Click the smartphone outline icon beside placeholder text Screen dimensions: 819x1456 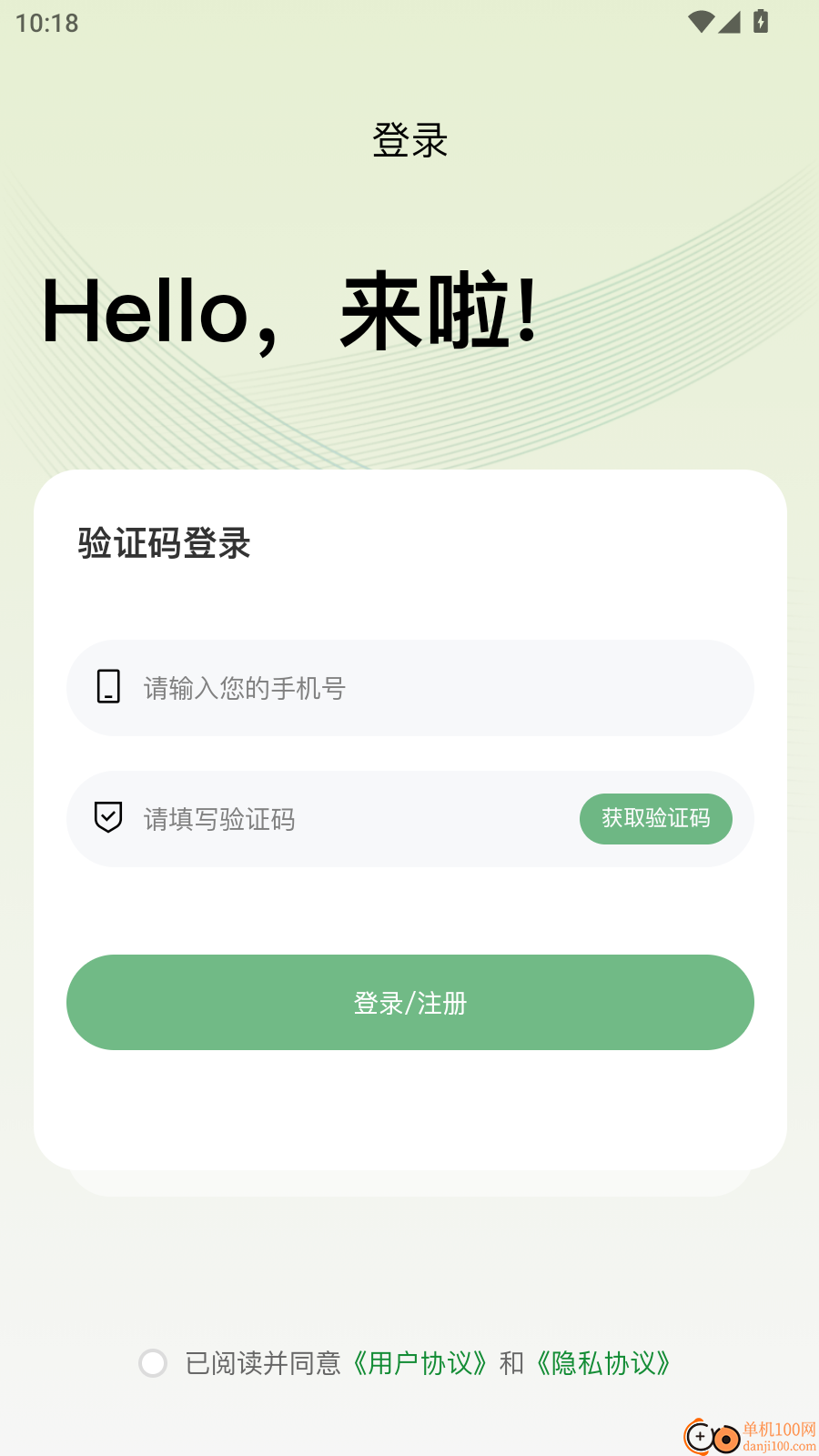pyautogui.click(x=109, y=688)
